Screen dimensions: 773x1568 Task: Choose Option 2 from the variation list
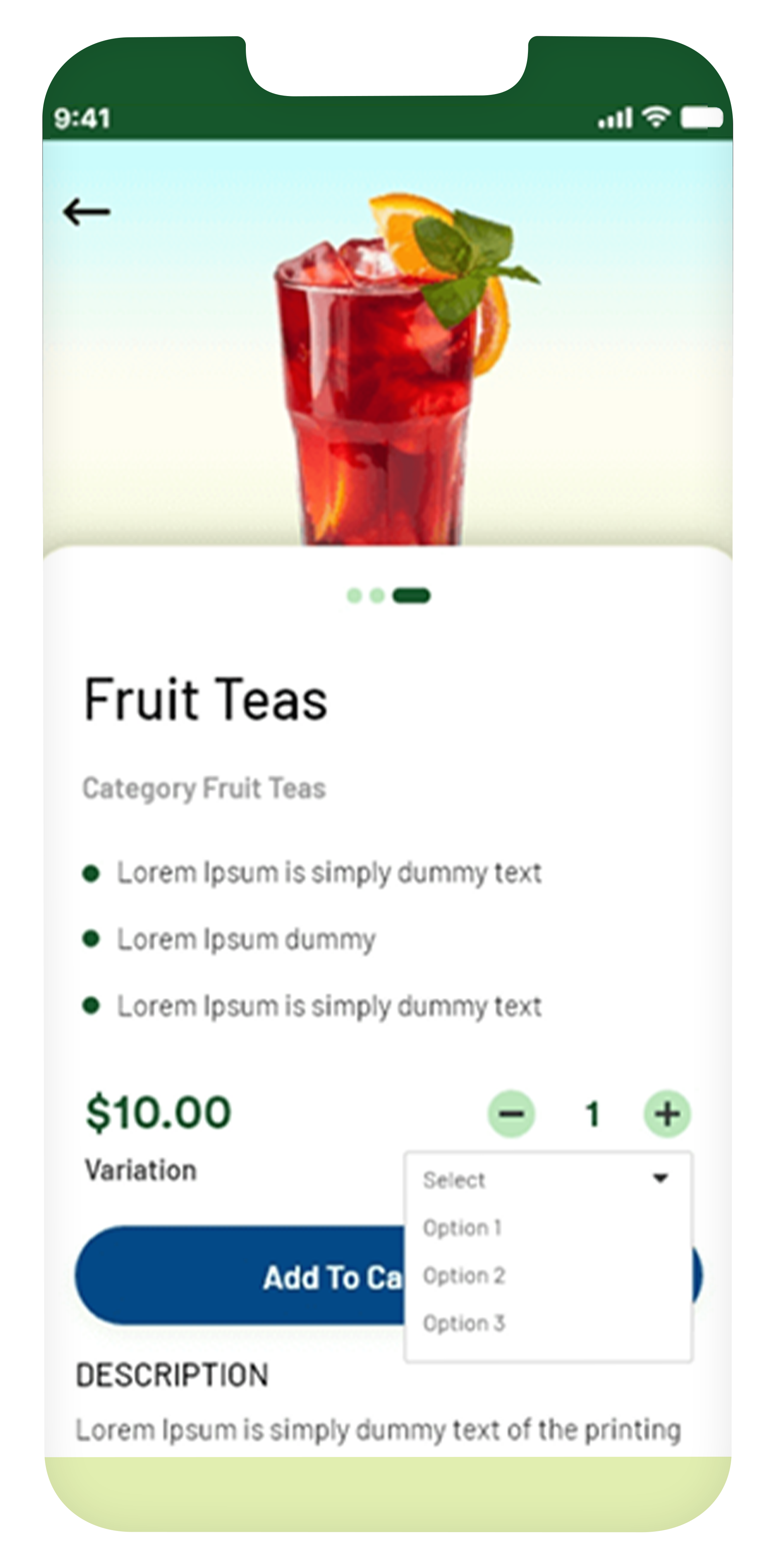[464, 1275]
